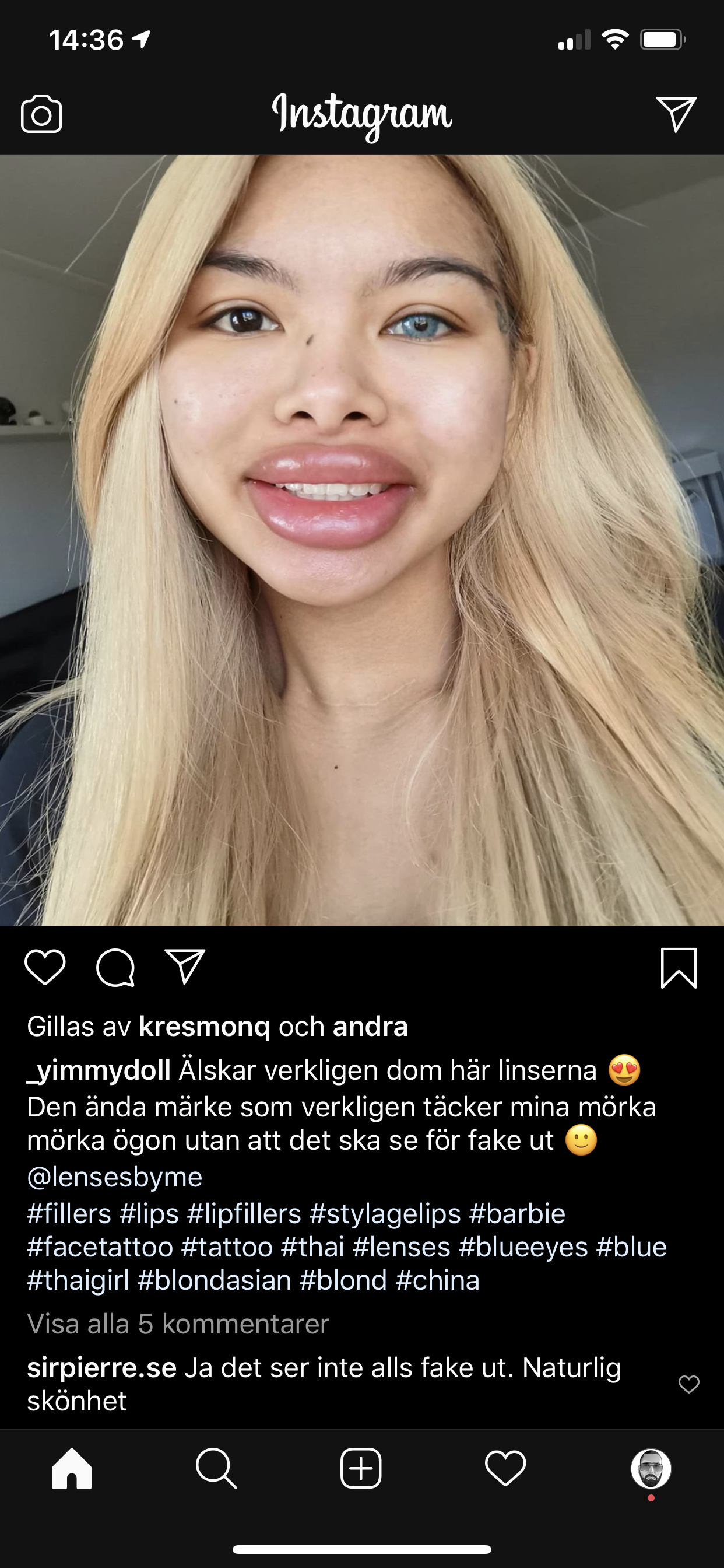
Task: Open sirpierre.se commenter profile
Action: [x=101, y=1368]
